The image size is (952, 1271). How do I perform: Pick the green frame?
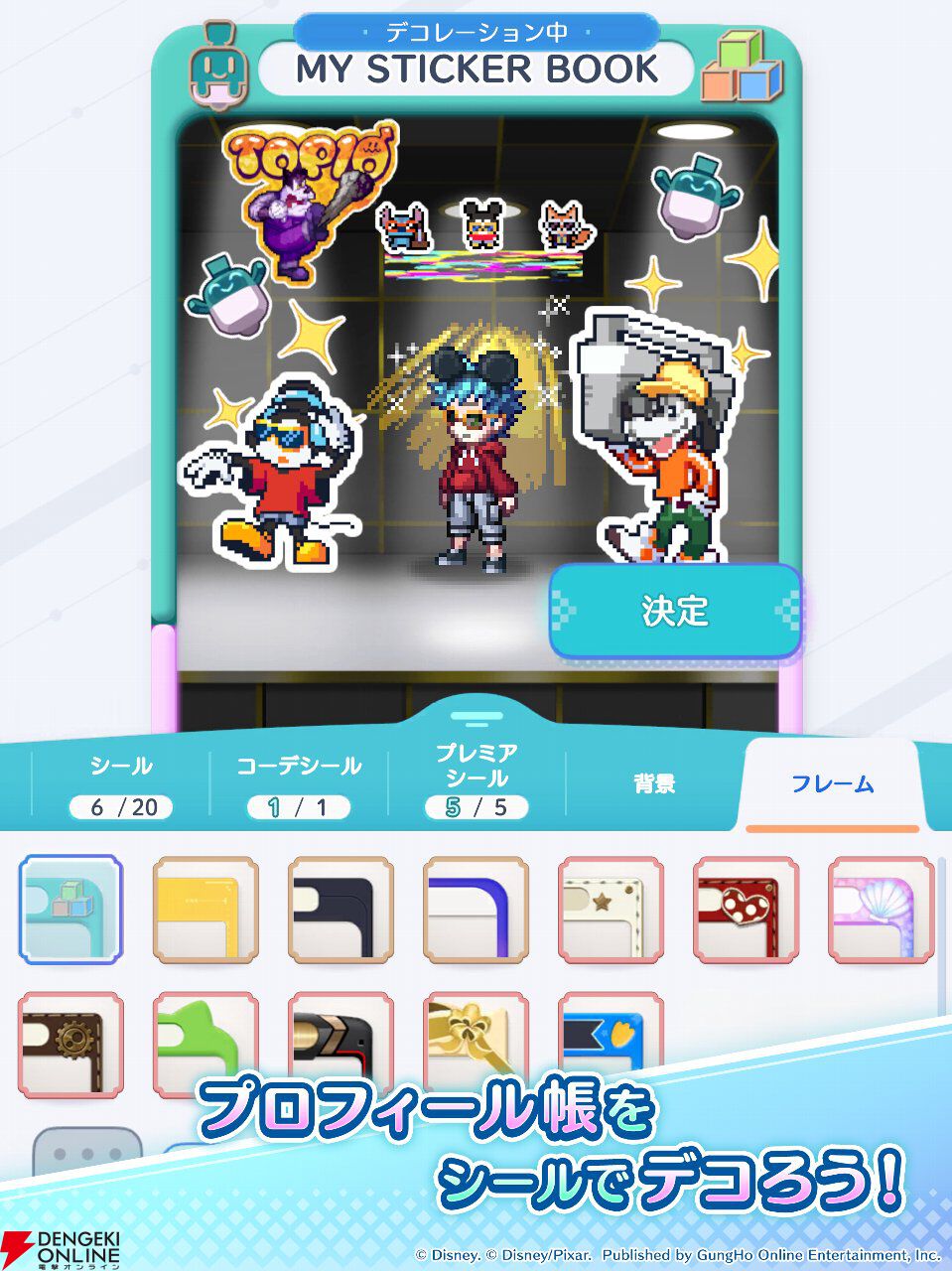205,1043
